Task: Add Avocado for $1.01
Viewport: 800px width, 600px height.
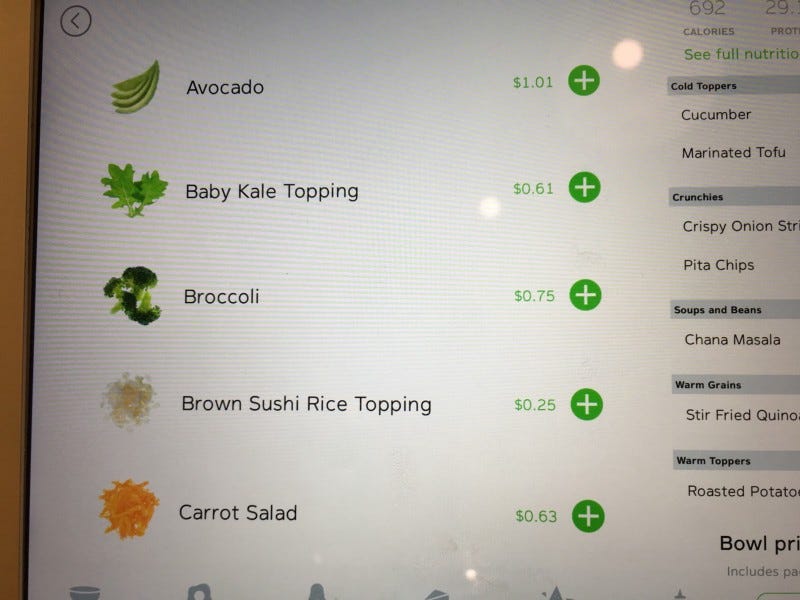Action: [584, 81]
